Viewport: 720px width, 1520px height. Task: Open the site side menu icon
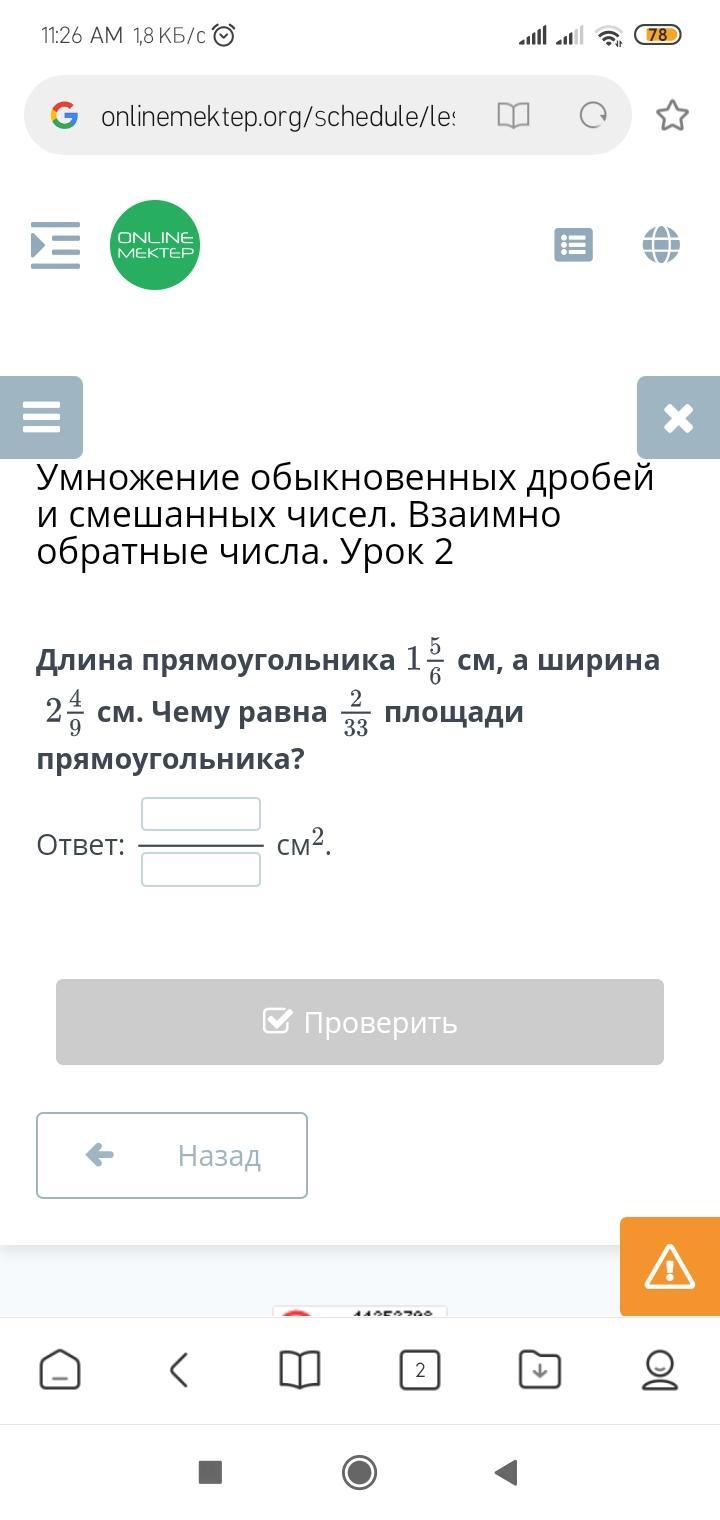[55, 245]
